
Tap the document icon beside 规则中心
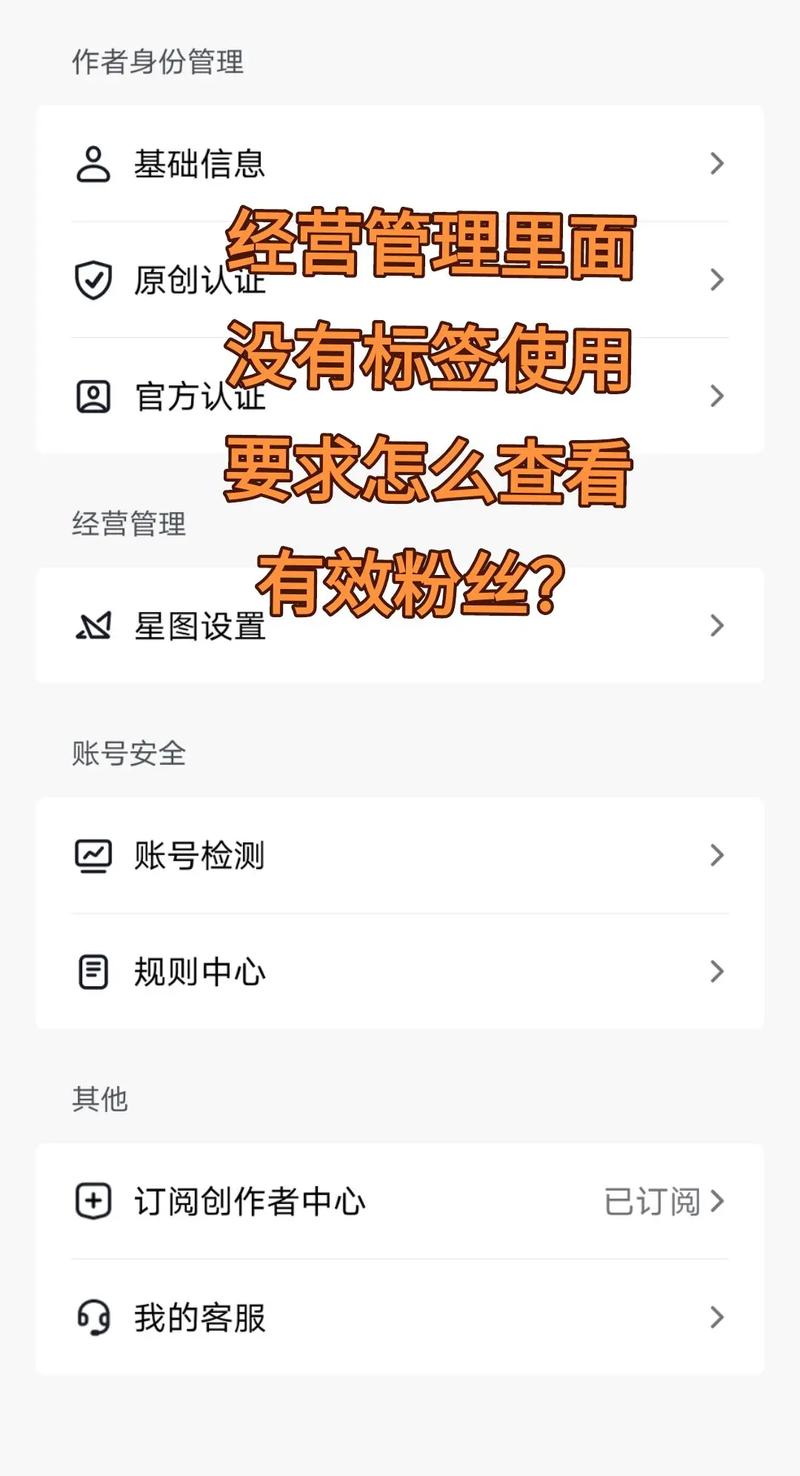(x=93, y=971)
